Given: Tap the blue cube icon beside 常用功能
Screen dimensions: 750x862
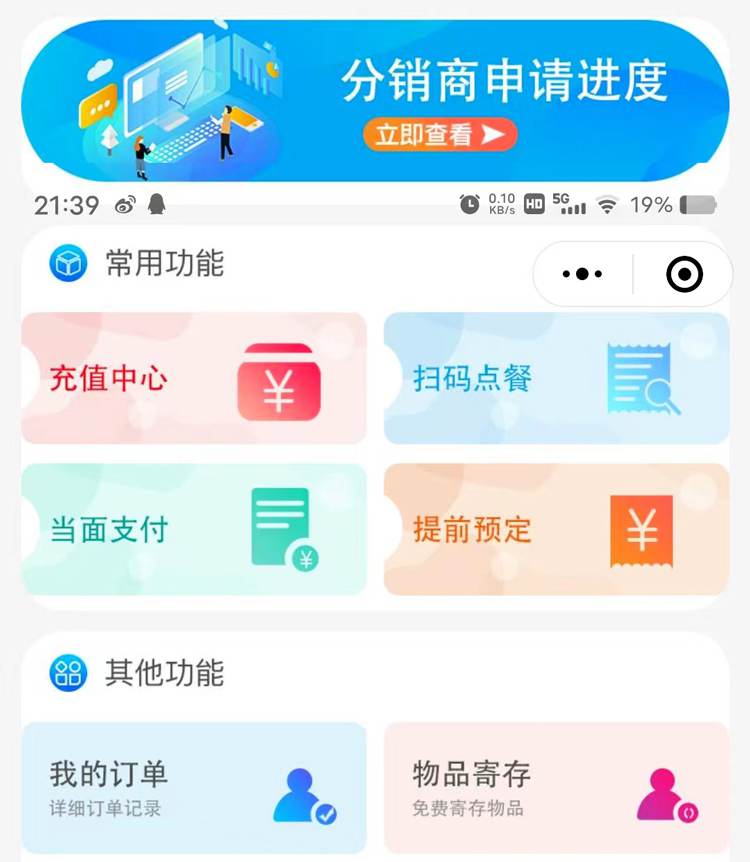Looking at the screenshot, I should tap(65, 262).
